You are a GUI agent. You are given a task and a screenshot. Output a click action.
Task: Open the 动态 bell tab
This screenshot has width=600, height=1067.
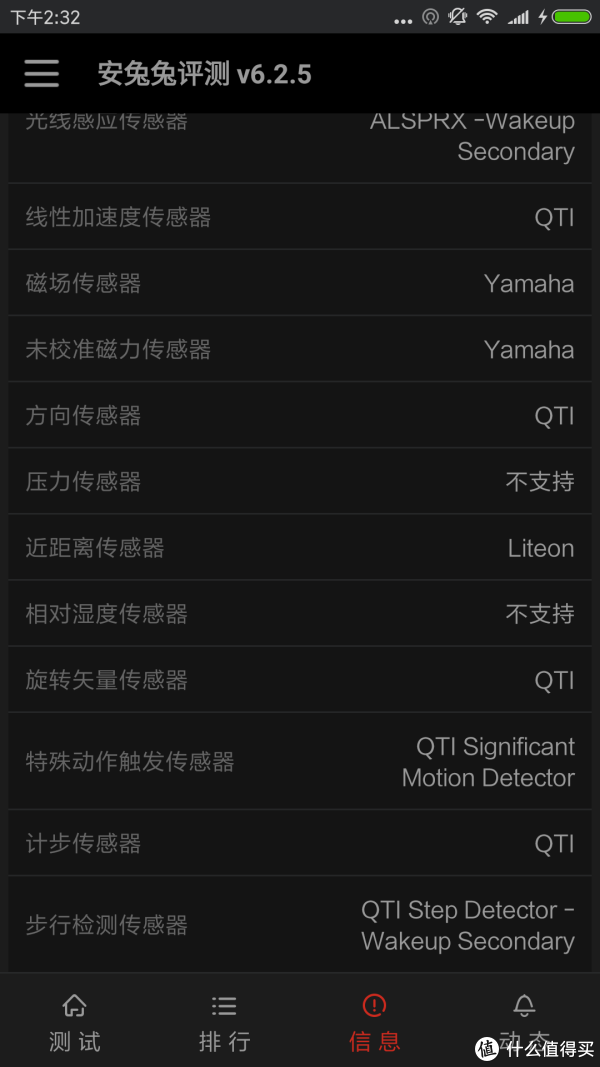pos(524,1023)
